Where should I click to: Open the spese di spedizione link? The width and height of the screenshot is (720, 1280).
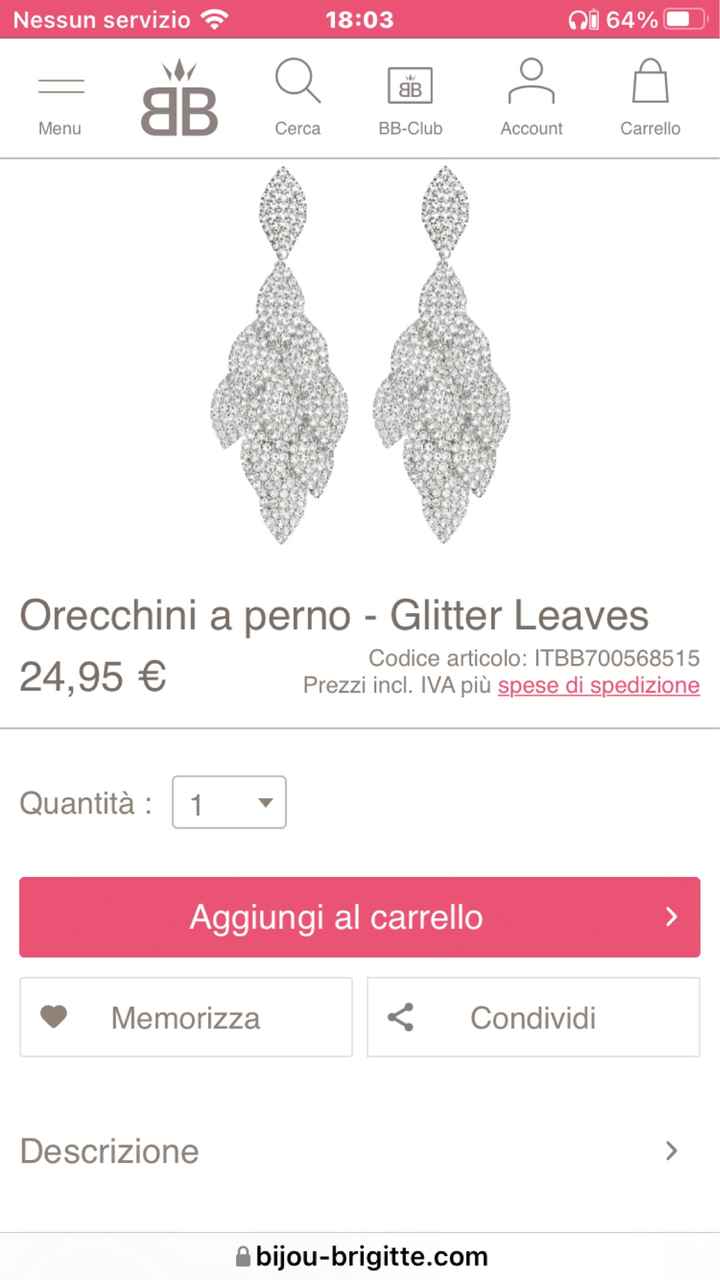click(x=598, y=685)
